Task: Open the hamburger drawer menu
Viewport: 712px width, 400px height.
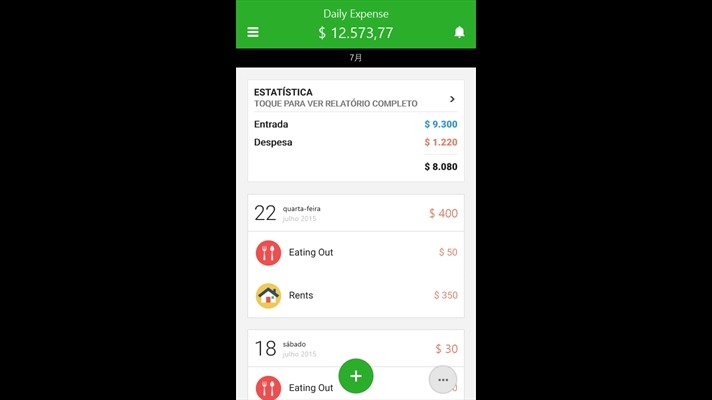Action: click(x=253, y=32)
